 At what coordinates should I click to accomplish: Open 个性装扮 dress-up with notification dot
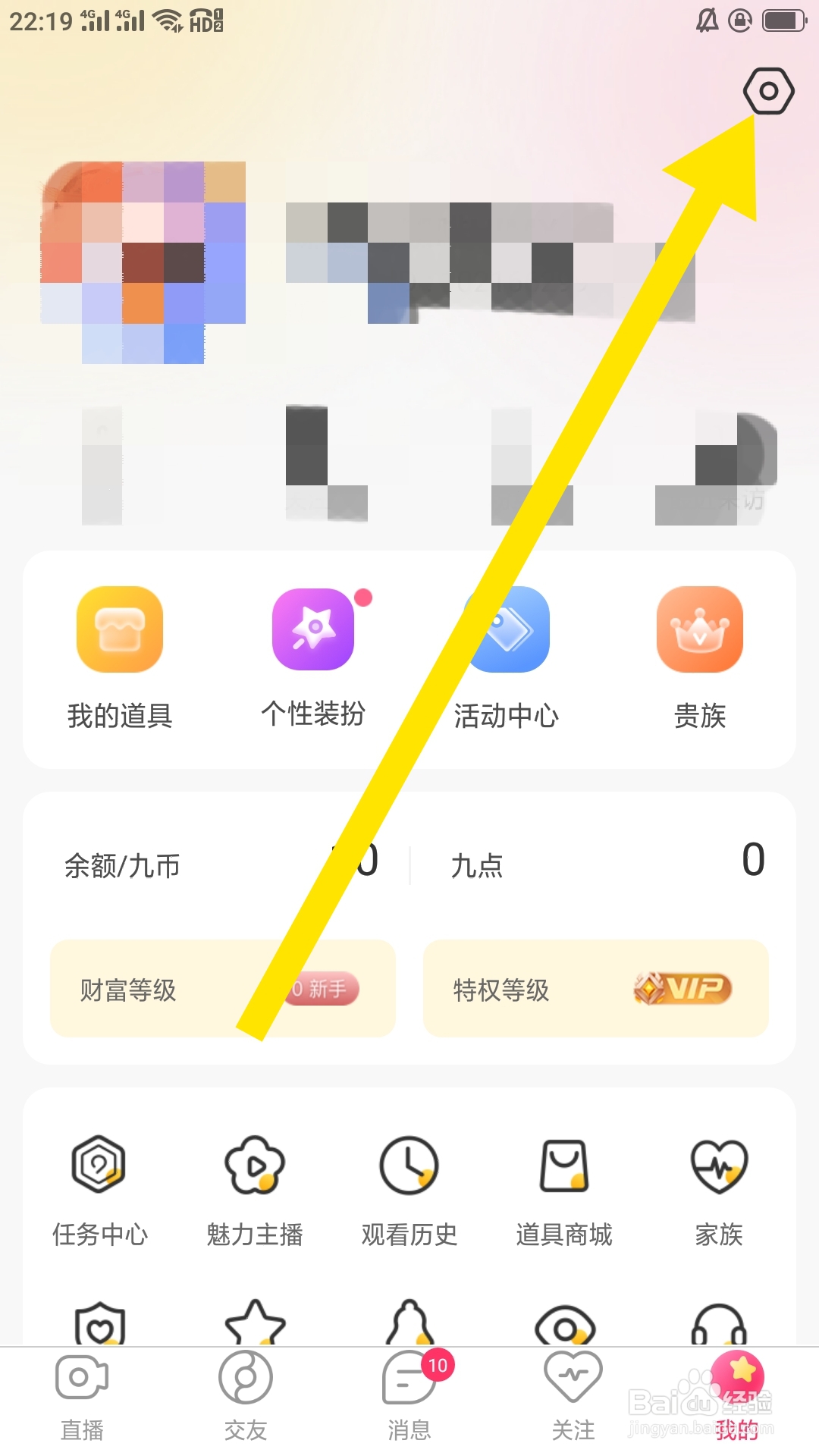tap(313, 631)
